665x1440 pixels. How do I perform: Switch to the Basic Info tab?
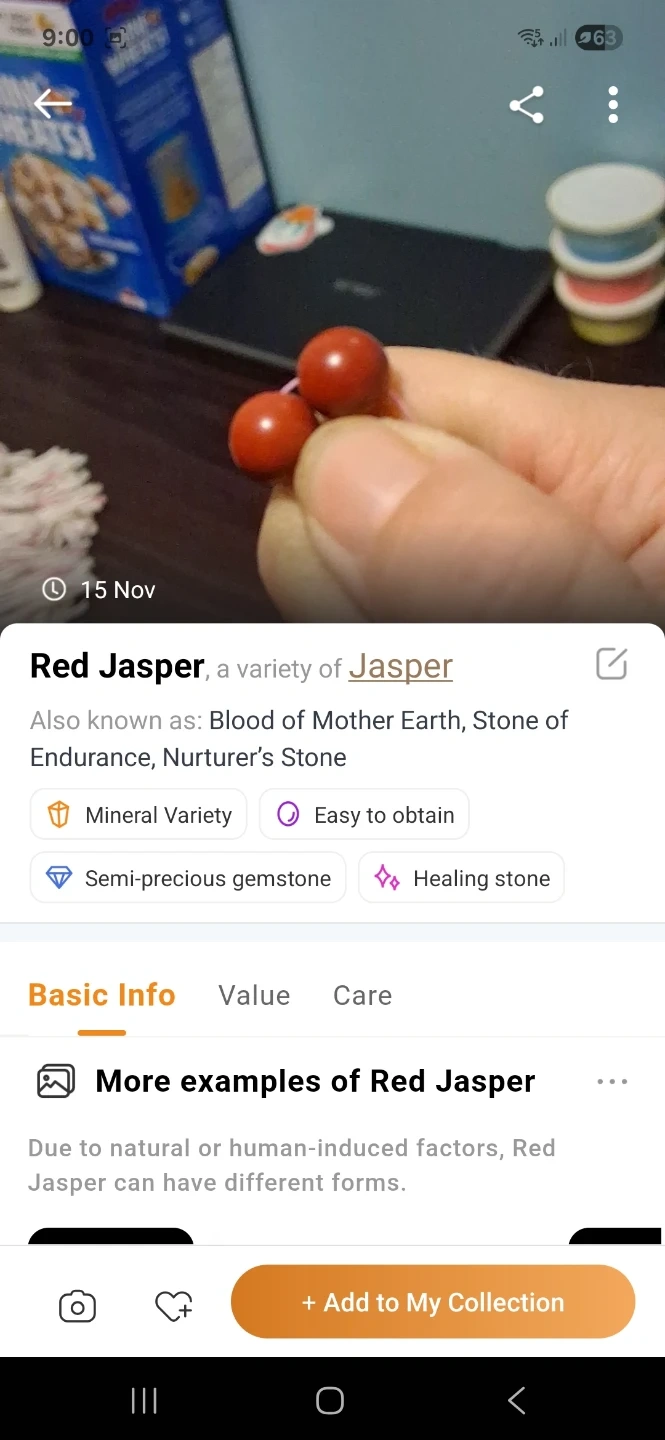[102, 995]
